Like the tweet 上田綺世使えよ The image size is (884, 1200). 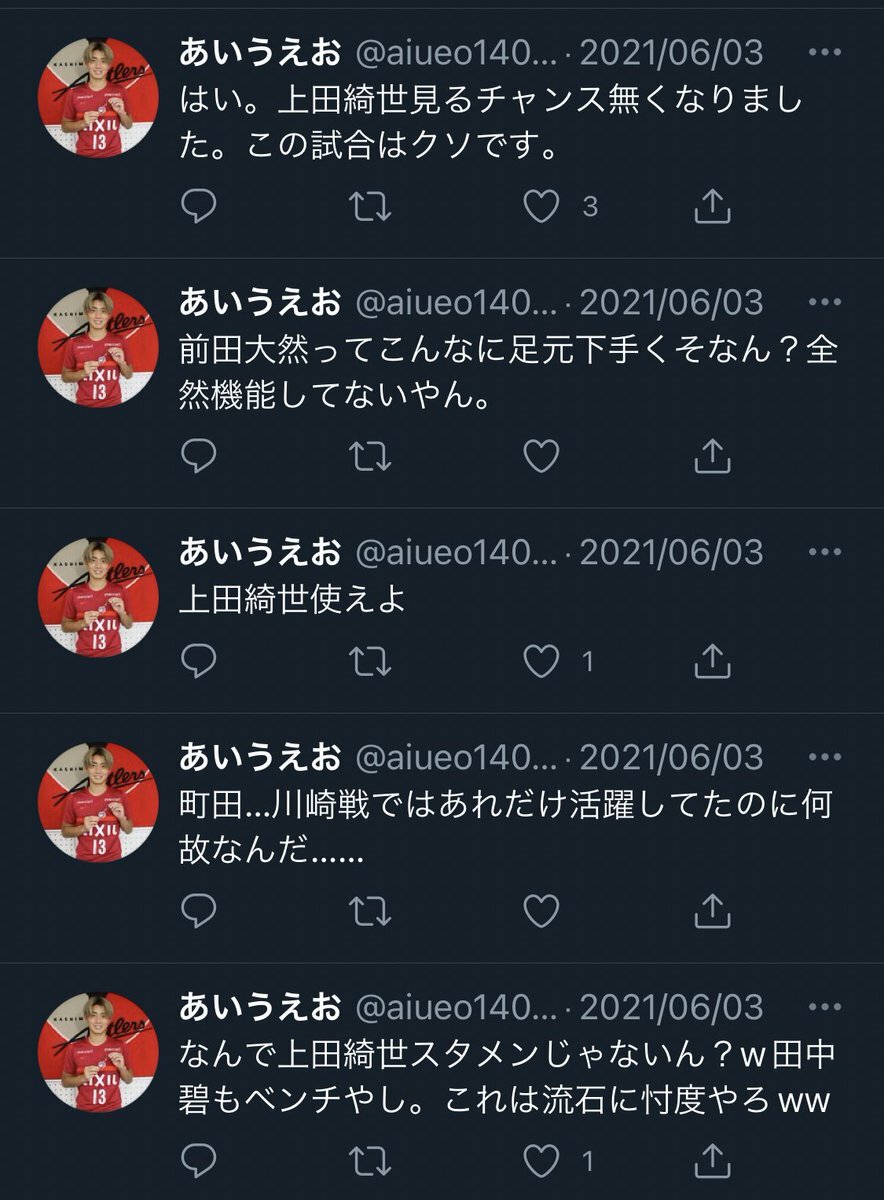[541, 661]
